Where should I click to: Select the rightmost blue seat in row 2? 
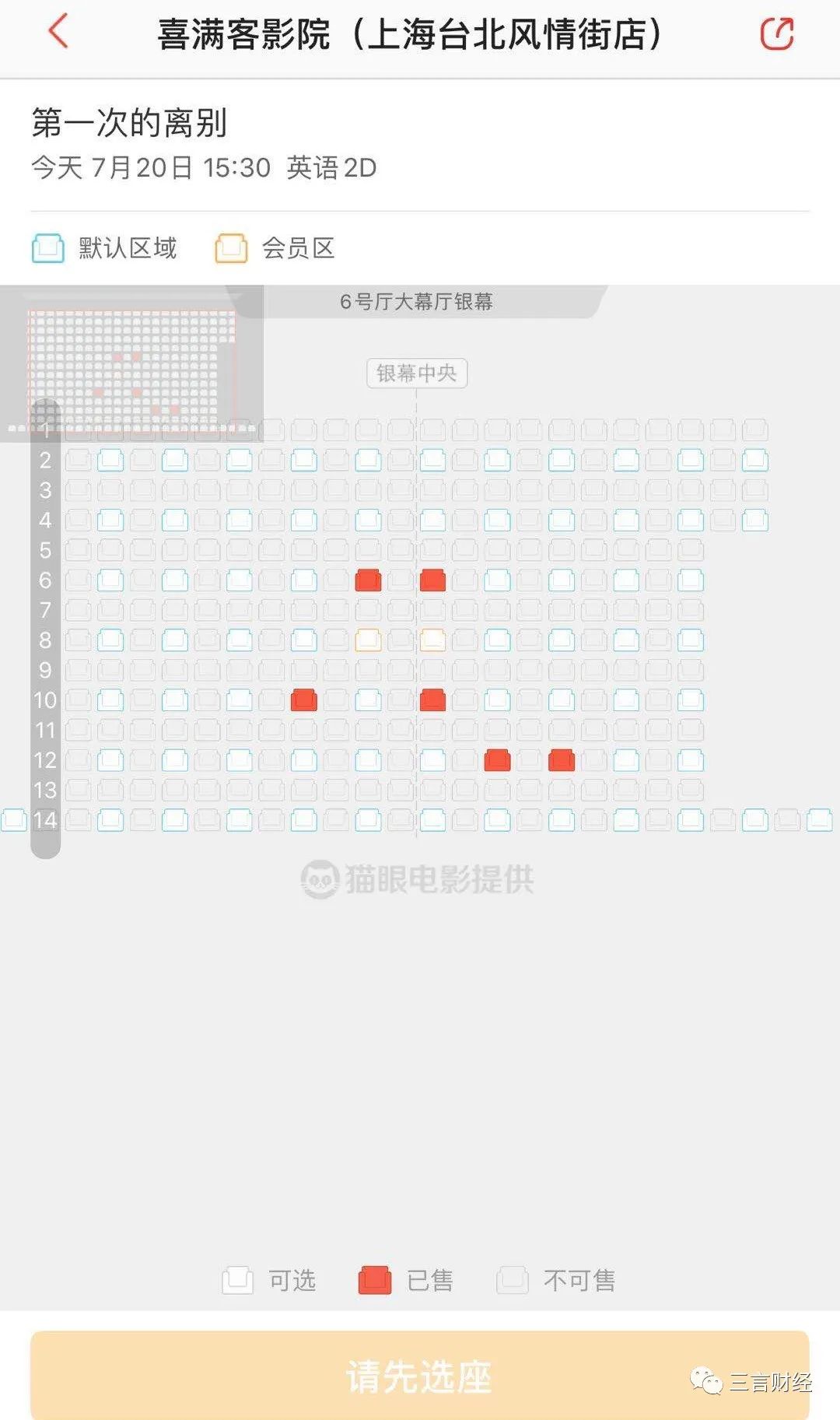pyautogui.click(x=754, y=460)
